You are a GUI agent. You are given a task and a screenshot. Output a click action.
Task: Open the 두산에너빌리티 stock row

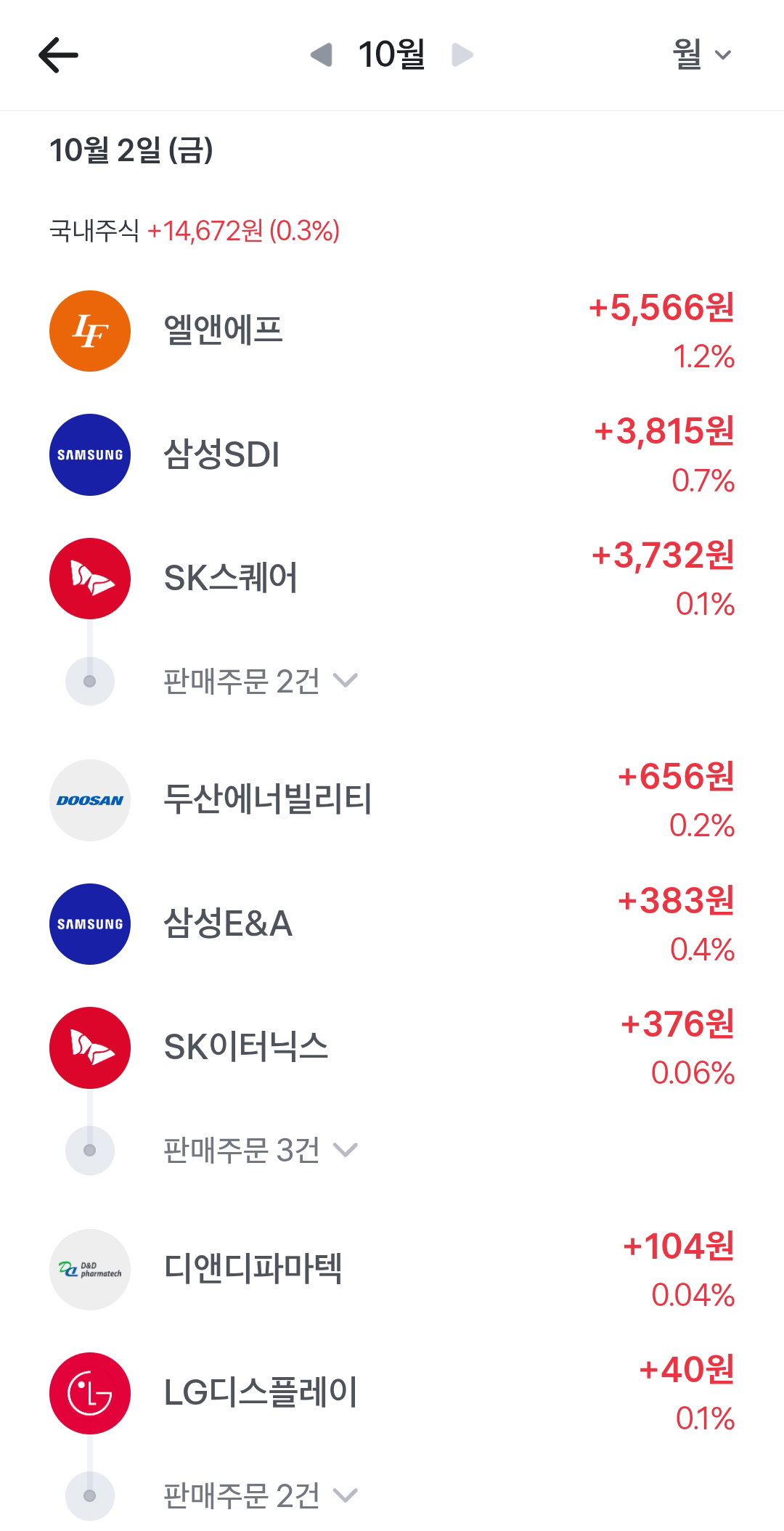(392, 800)
